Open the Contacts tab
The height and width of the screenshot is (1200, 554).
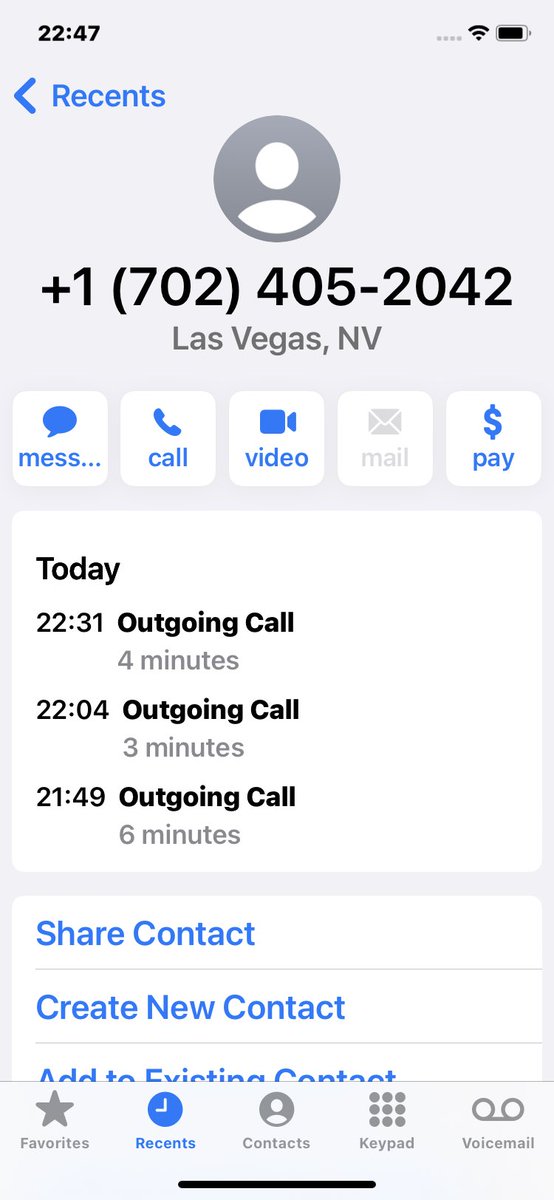(x=276, y=1121)
